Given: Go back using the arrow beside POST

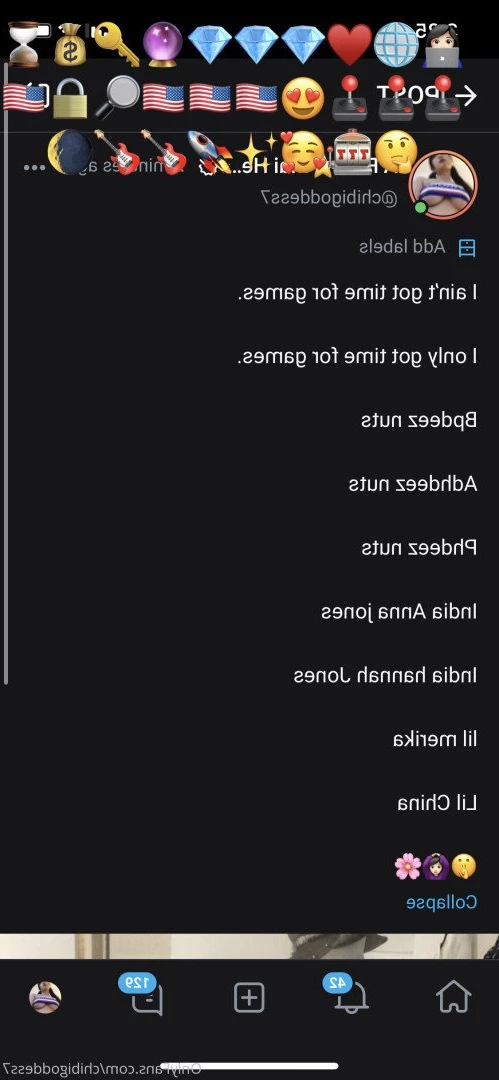Looking at the screenshot, I should (x=468, y=96).
